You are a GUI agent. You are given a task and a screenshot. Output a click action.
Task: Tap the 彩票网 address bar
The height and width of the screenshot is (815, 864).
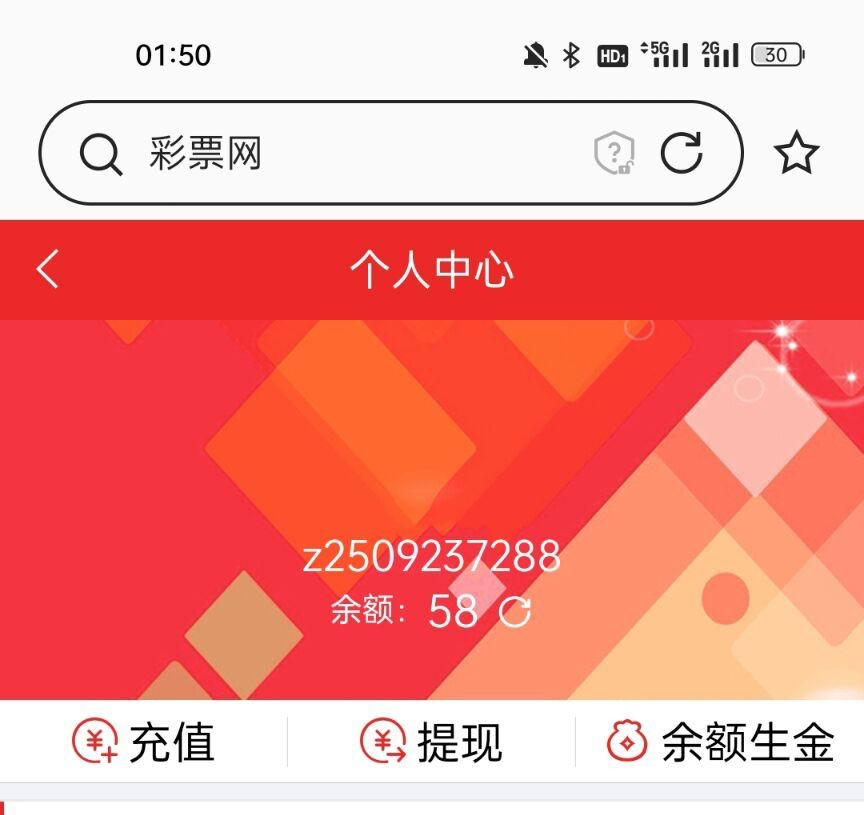(330, 154)
